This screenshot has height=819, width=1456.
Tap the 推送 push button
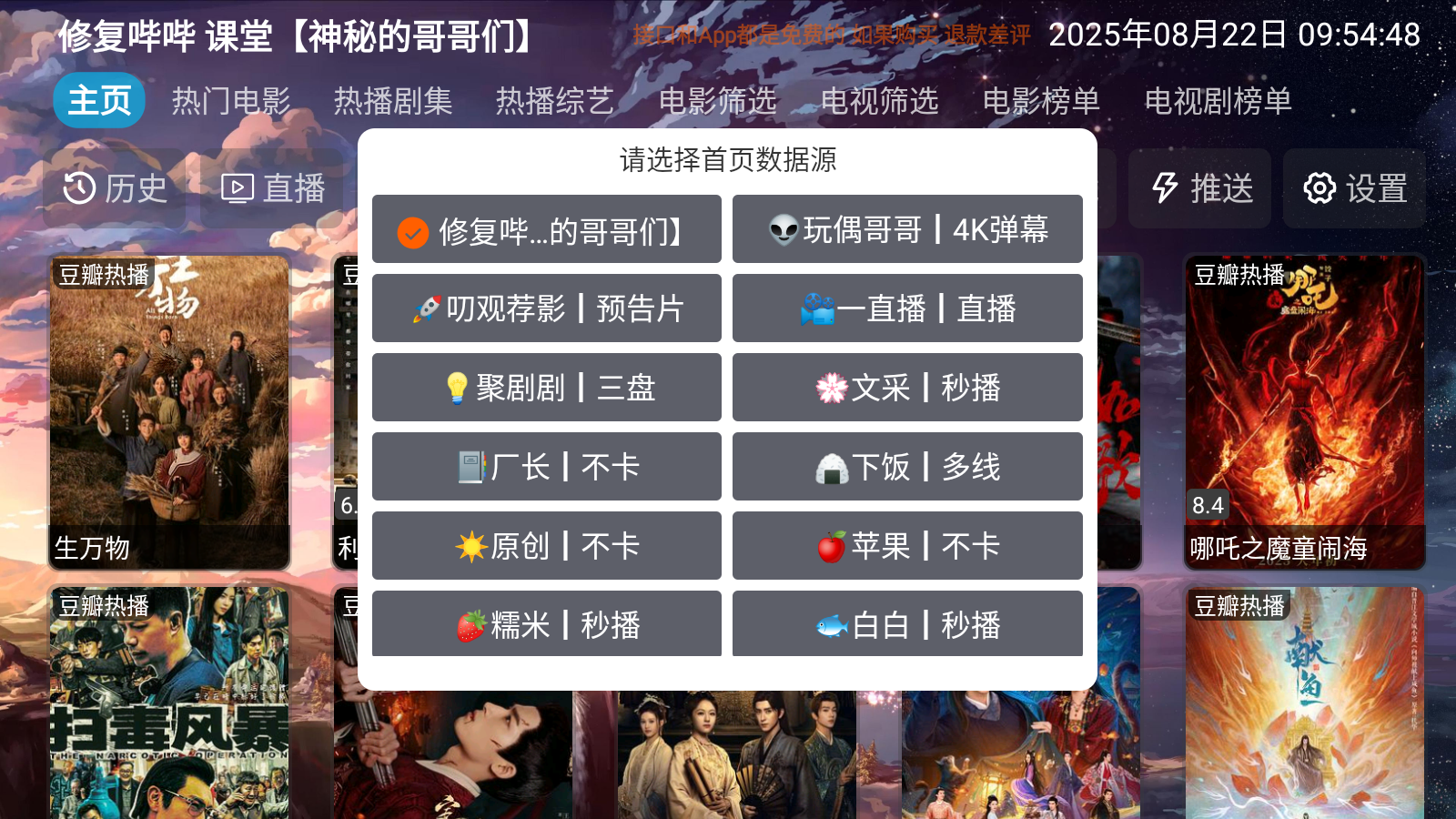coord(1200,188)
